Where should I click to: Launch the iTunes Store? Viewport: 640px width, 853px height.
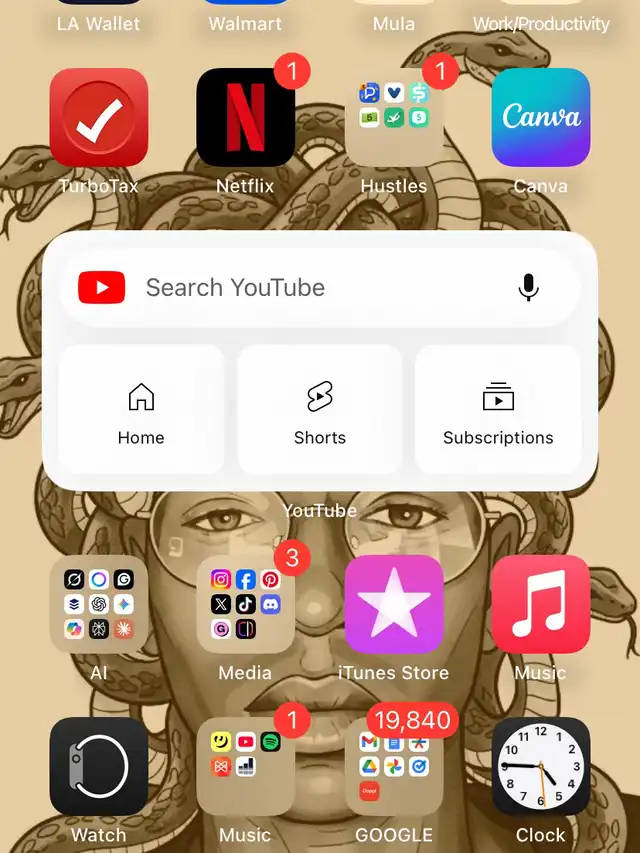click(393, 604)
